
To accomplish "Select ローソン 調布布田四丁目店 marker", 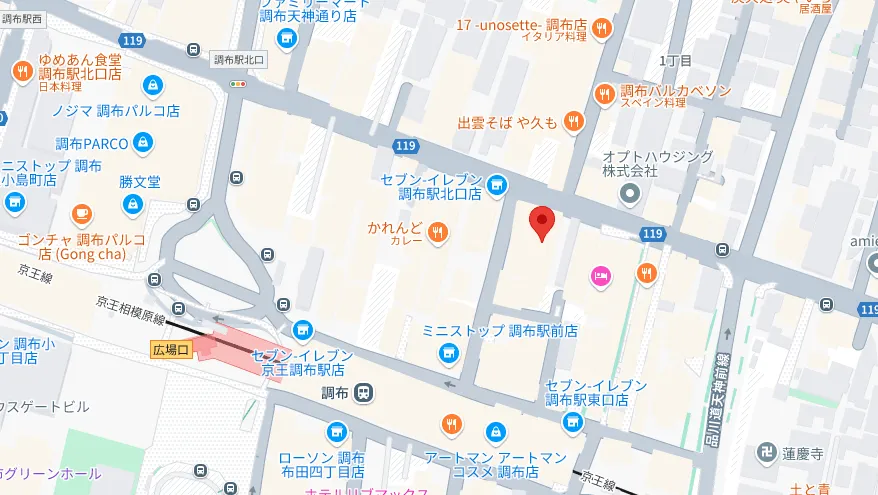I will click(337, 433).
